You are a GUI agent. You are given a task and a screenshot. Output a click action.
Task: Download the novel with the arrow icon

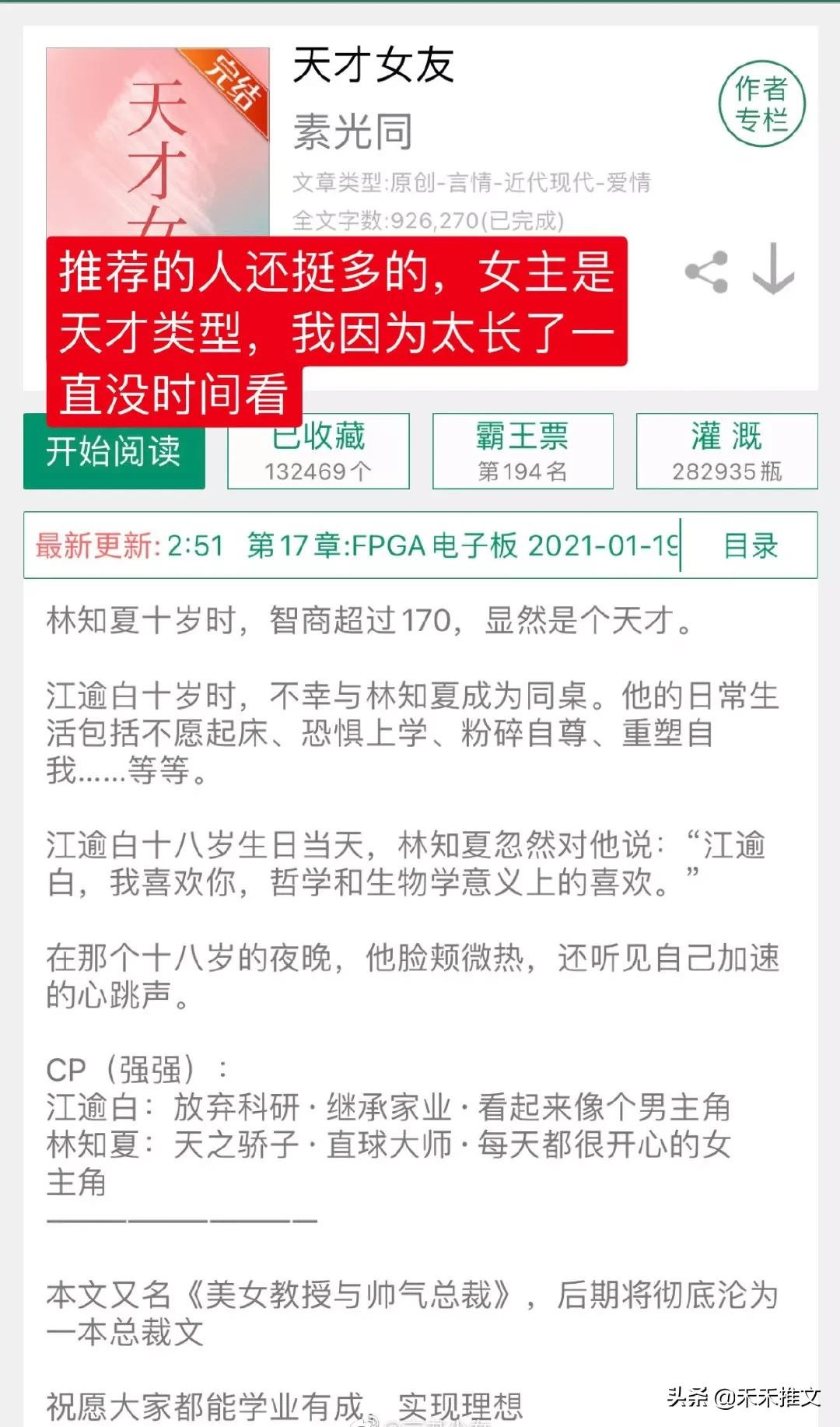point(773,269)
